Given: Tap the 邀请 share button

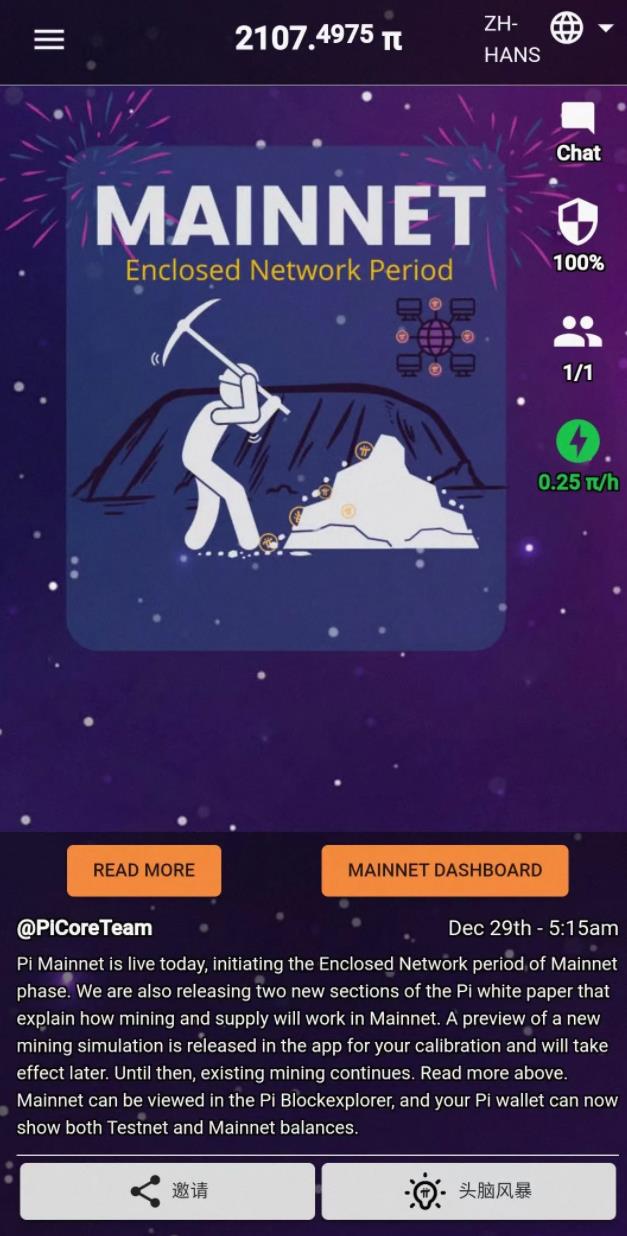Looking at the screenshot, I should [x=167, y=1191].
